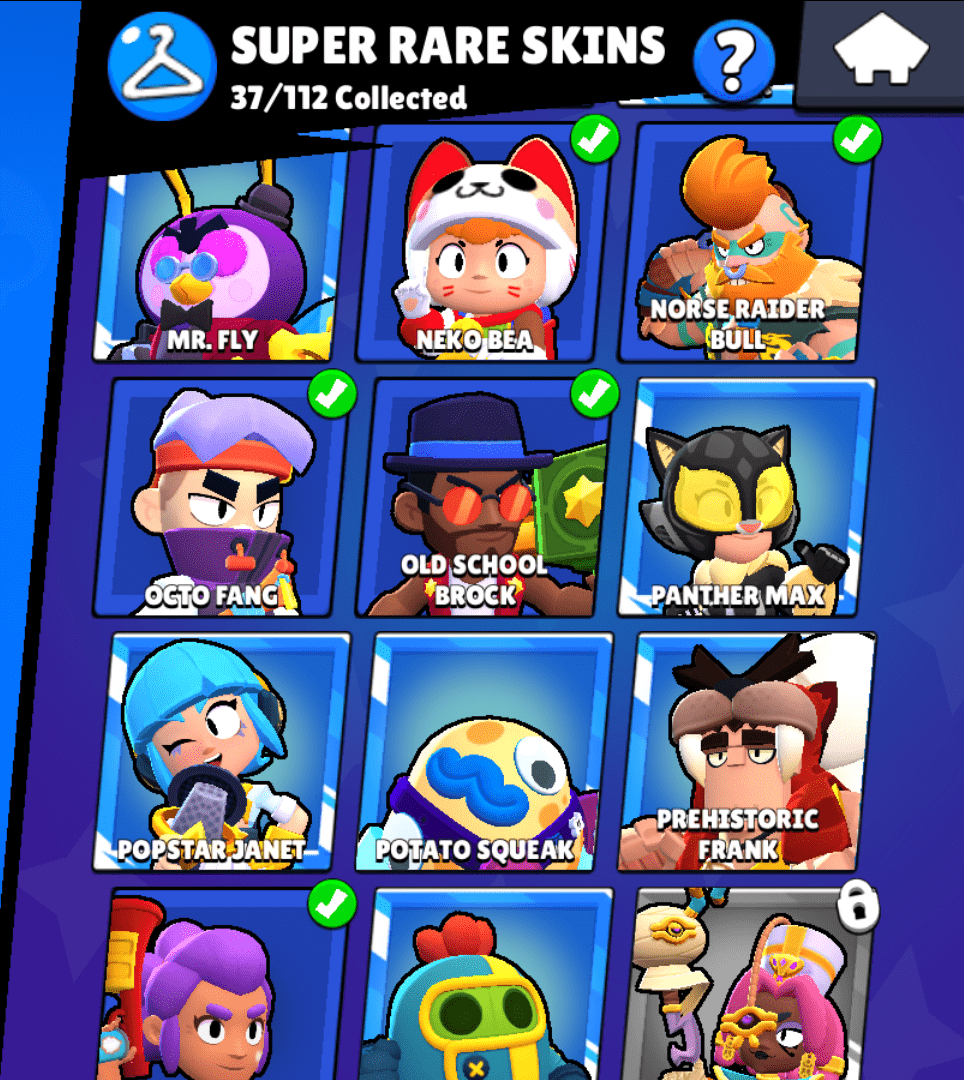Open the help question mark button
The height and width of the screenshot is (1080, 964).
tap(733, 61)
